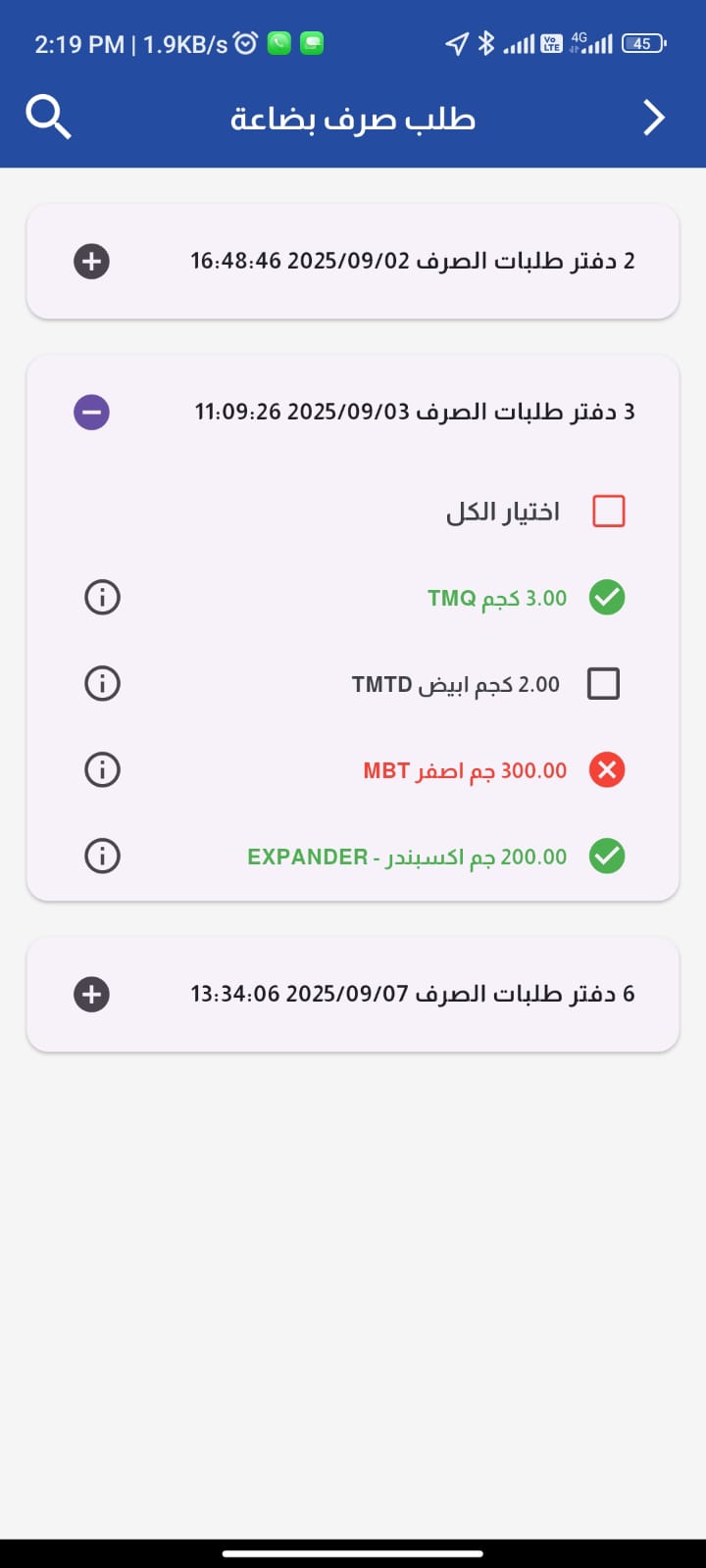706x1568 pixels.
Task: Check the "اختيار الكل" select all box
Action: (609, 512)
